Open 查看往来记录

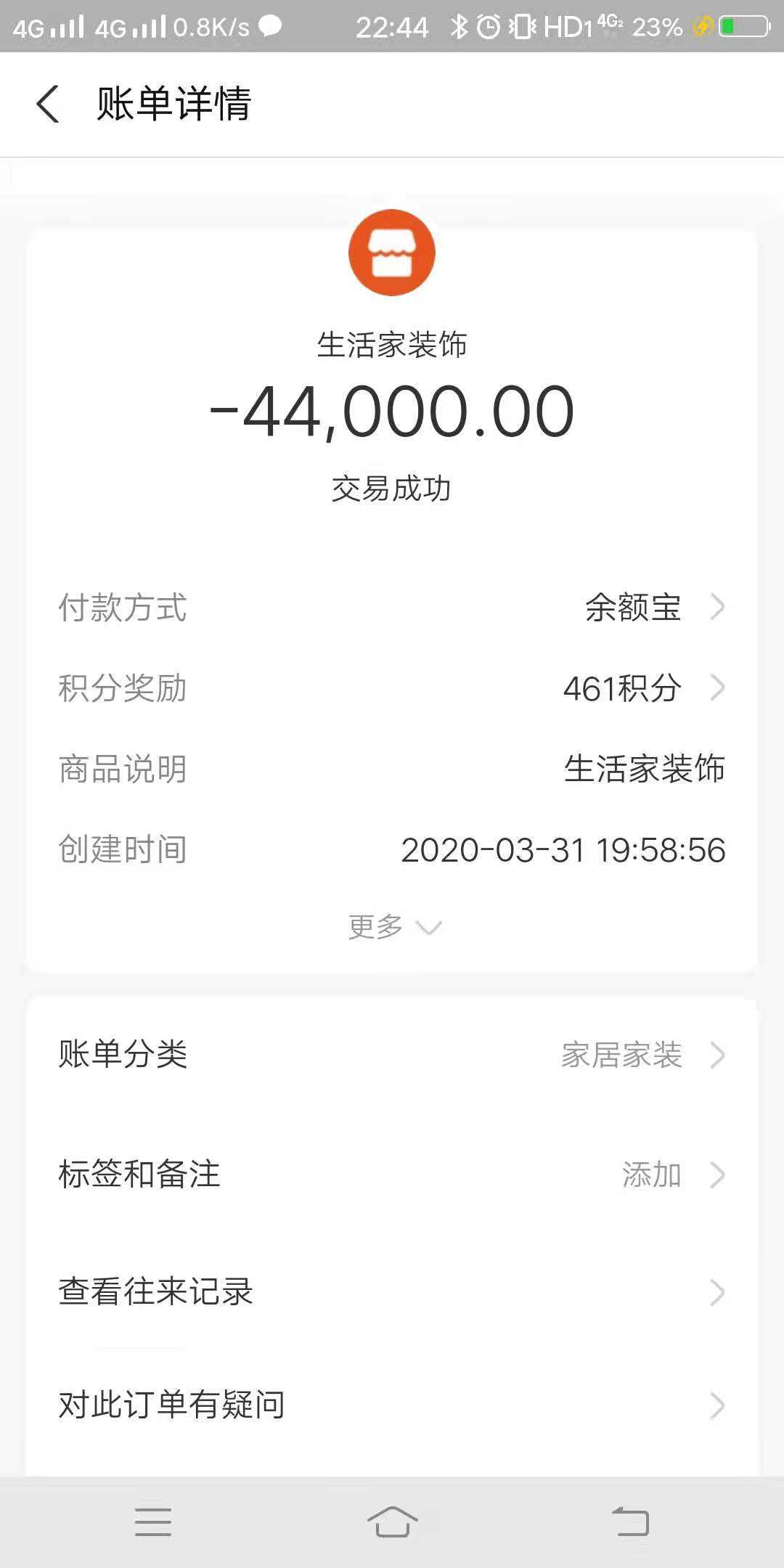click(x=392, y=1292)
